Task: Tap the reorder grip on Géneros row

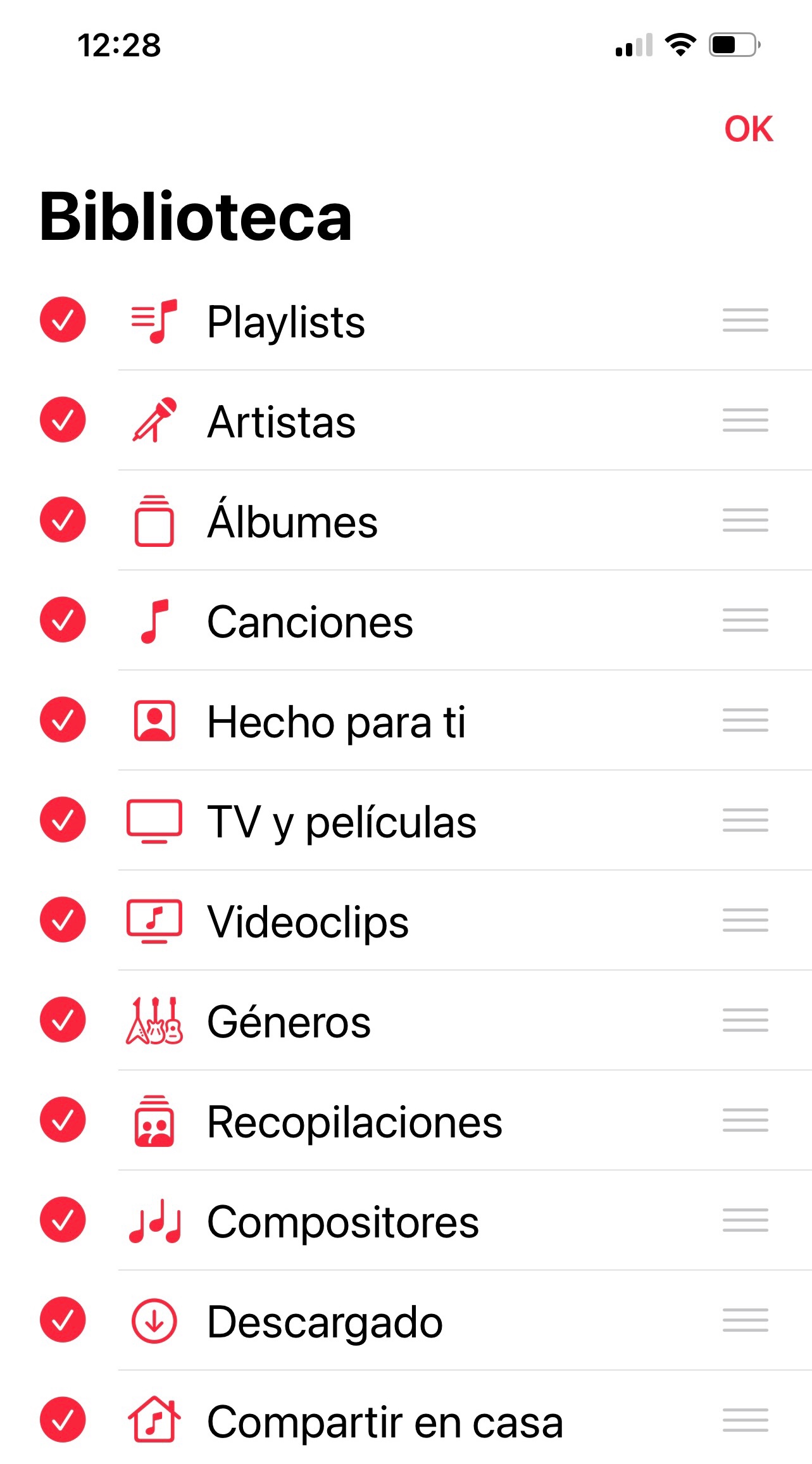Action: [745, 1020]
